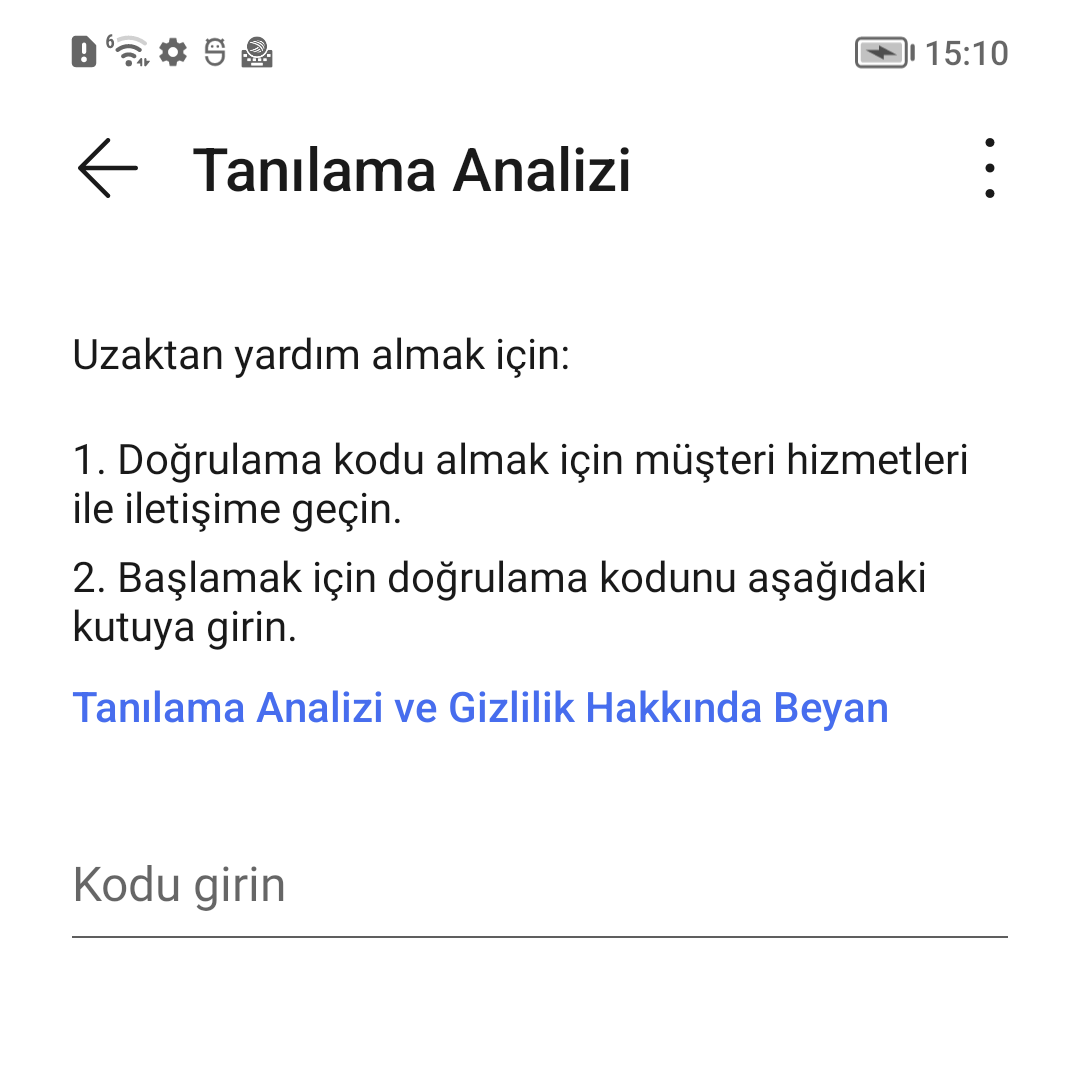Screen dimensions: 1080x1082
Task: Open Tanılama Analizi ve Gizlilik Hakkında Beyan link
Action: [x=480, y=708]
